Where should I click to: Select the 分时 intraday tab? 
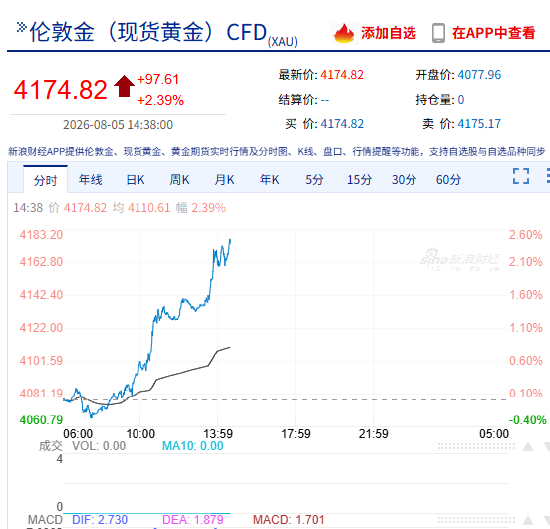[x=46, y=180]
